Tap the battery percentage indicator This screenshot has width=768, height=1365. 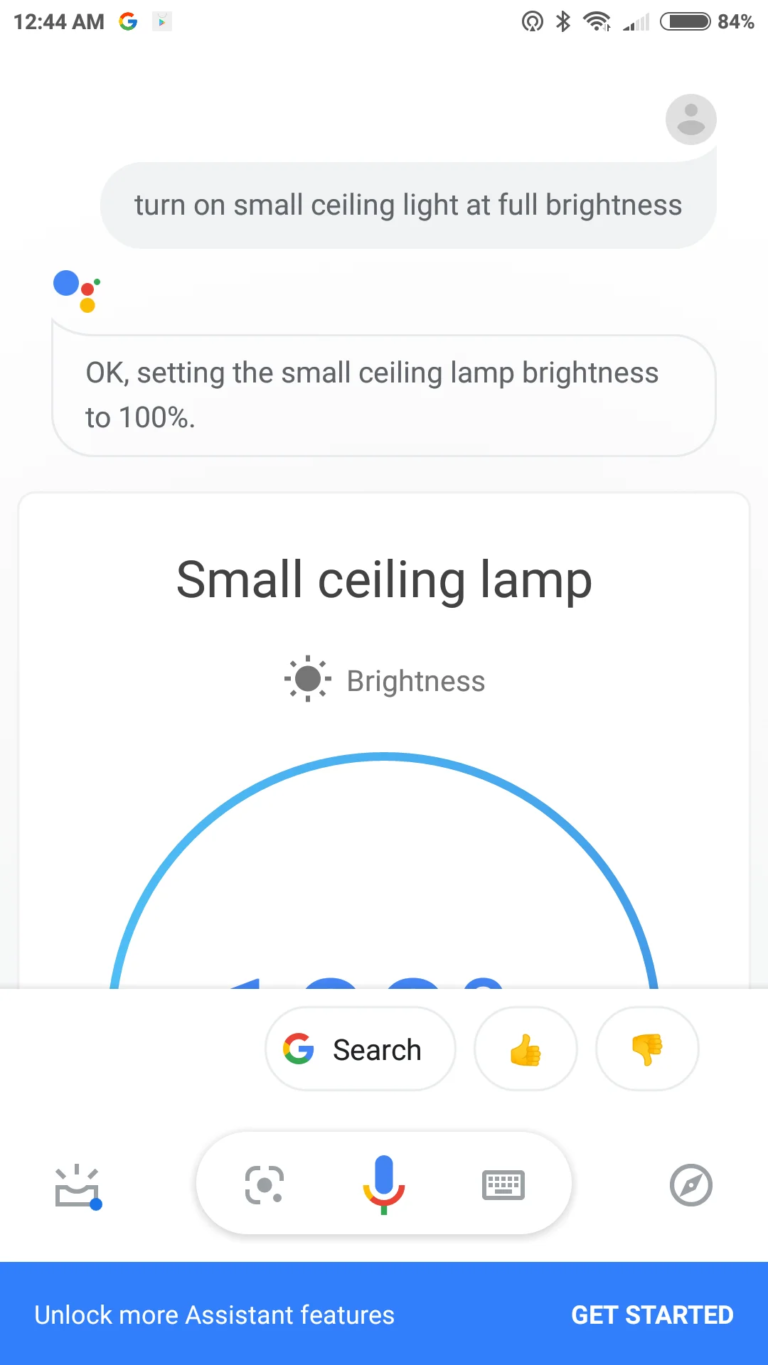(733, 20)
